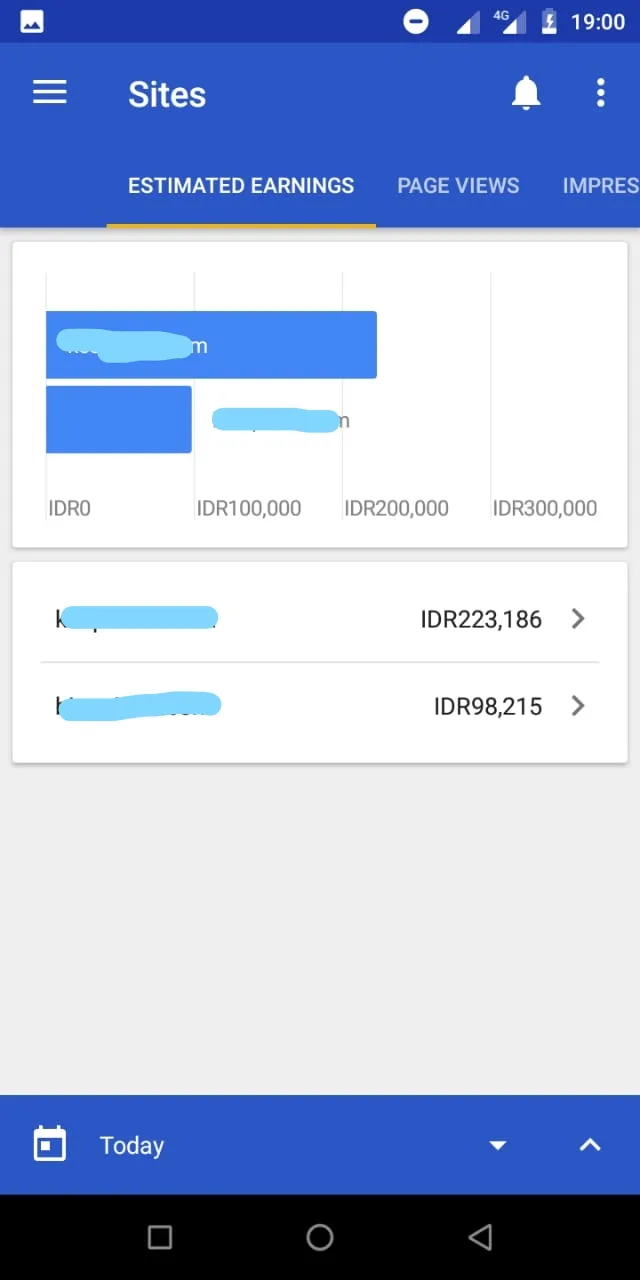Open the navigation drawer menu
The height and width of the screenshot is (1280, 640).
pyautogui.click(x=49, y=93)
